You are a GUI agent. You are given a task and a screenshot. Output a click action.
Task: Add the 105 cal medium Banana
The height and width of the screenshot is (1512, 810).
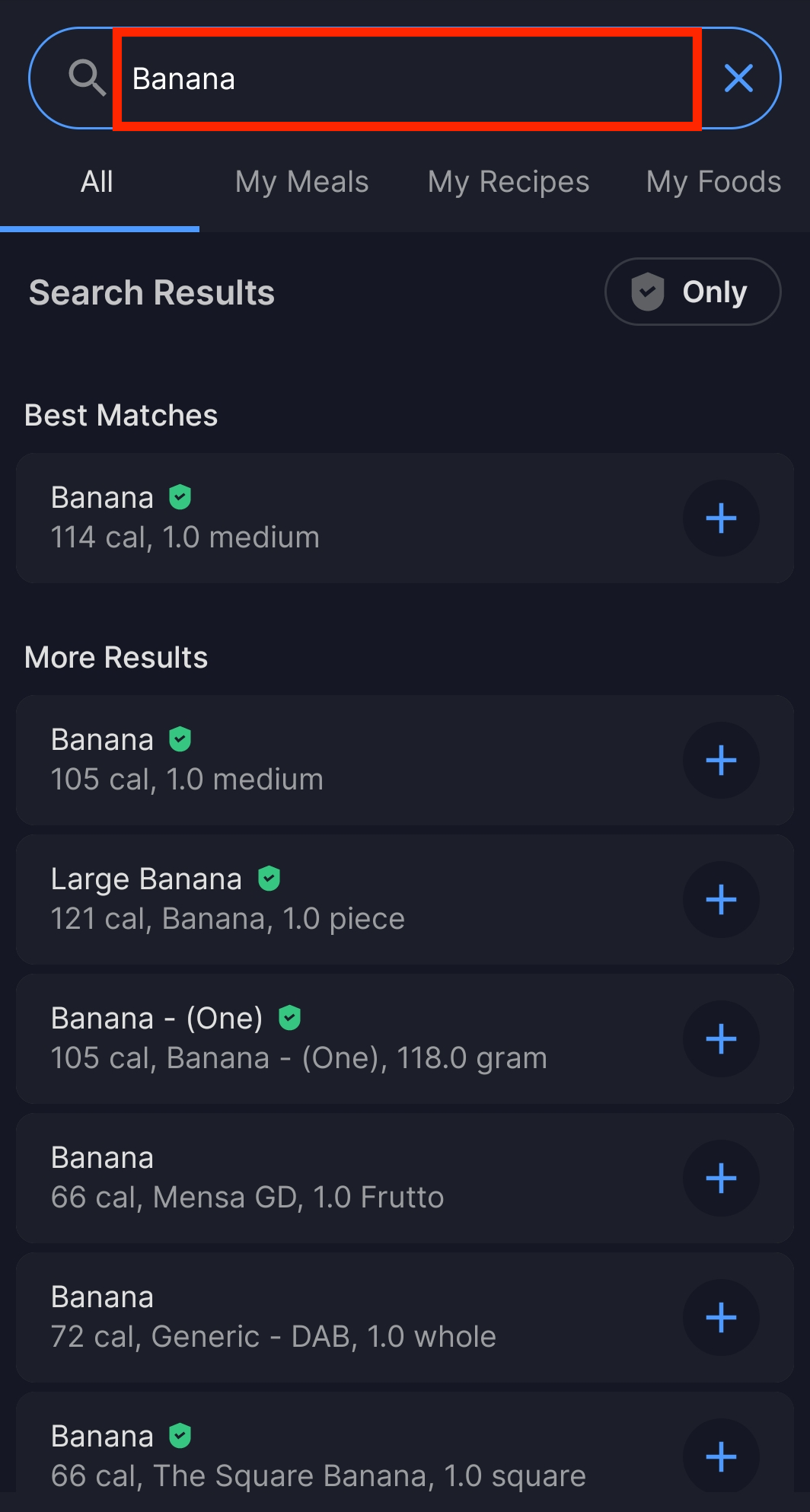coord(721,761)
